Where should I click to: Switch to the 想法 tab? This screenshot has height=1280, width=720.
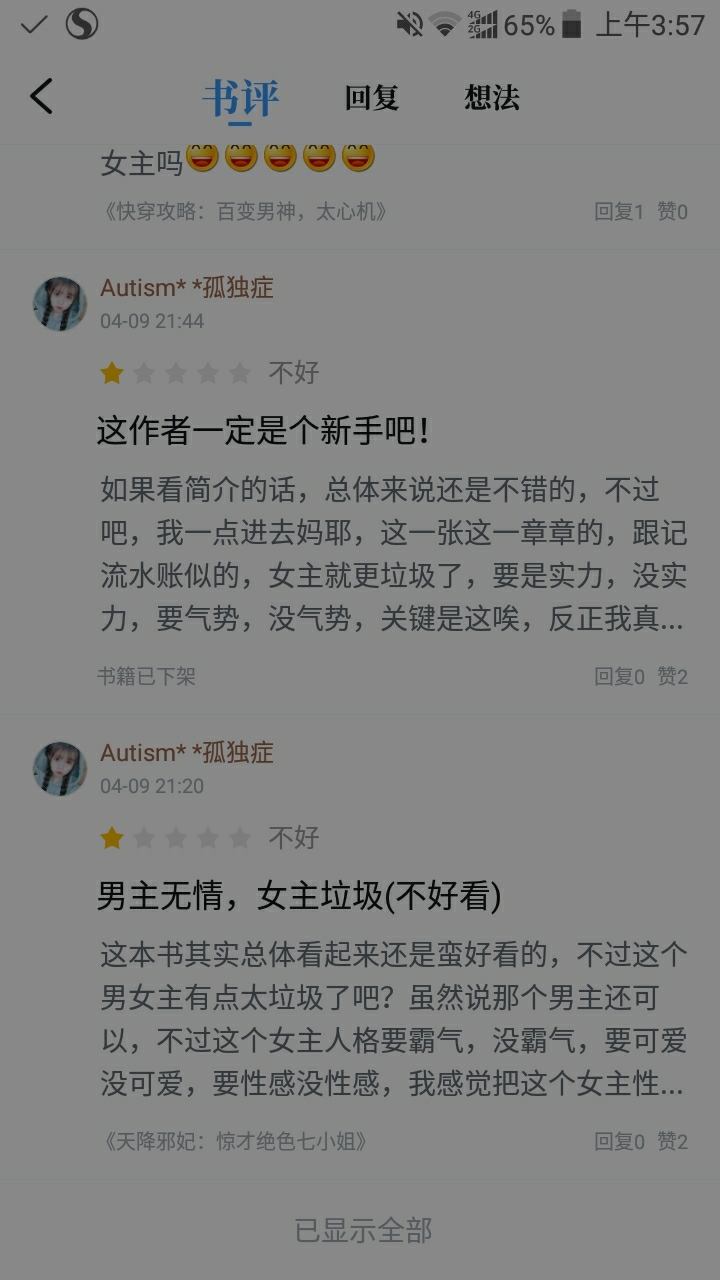pyautogui.click(x=492, y=98)
